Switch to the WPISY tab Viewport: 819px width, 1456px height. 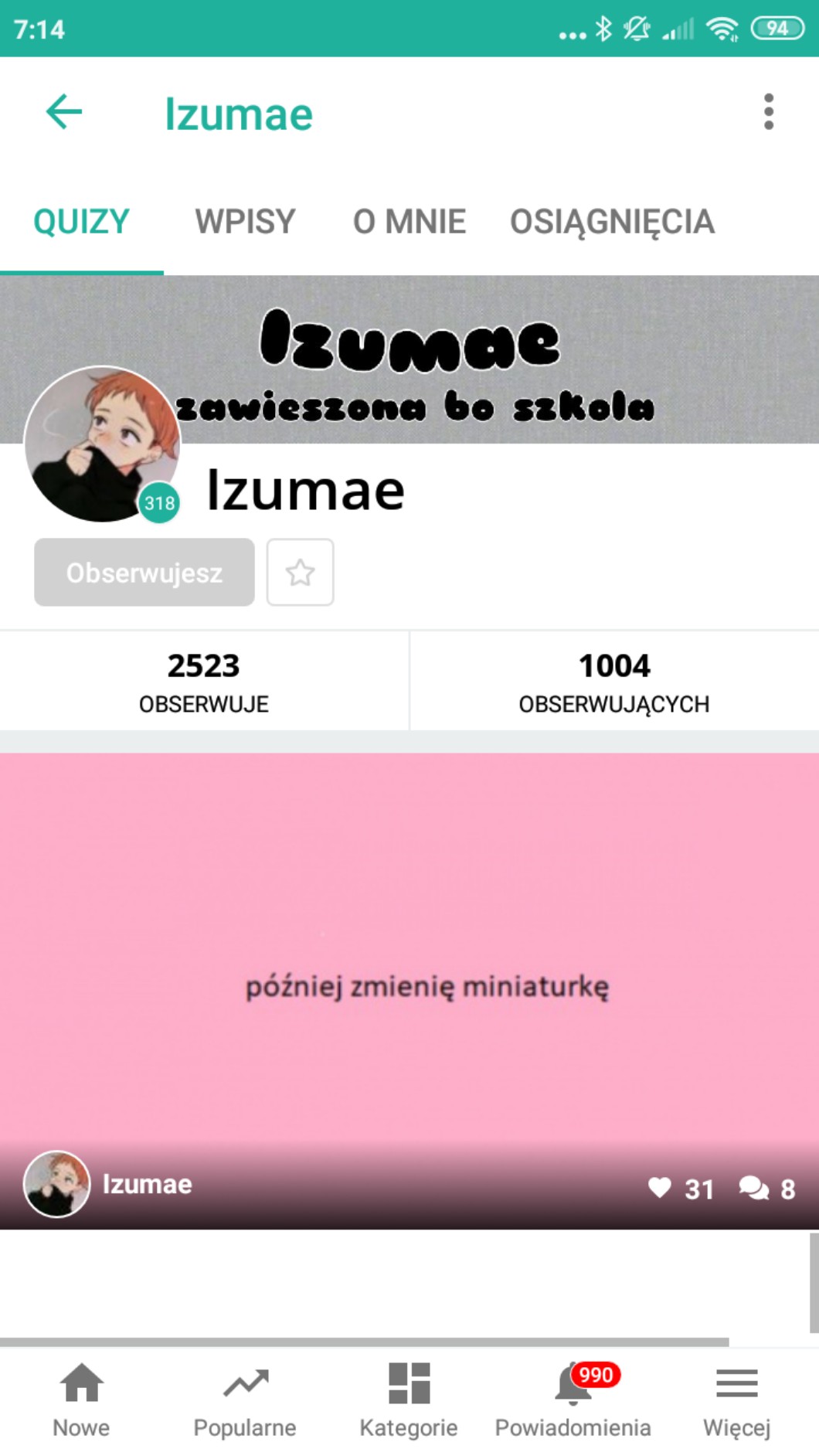(245, 222)
